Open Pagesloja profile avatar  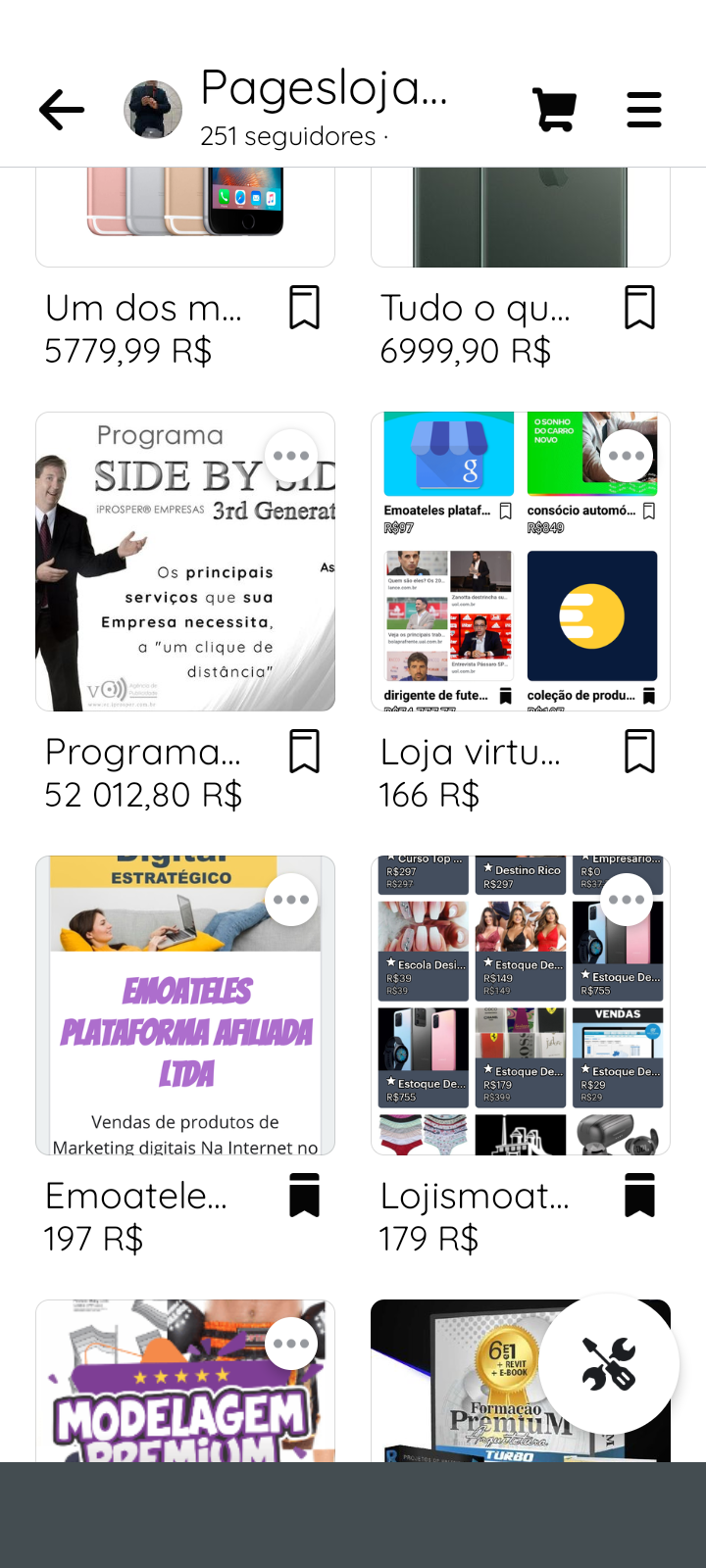pyautogui.click(x=153, y=110)
